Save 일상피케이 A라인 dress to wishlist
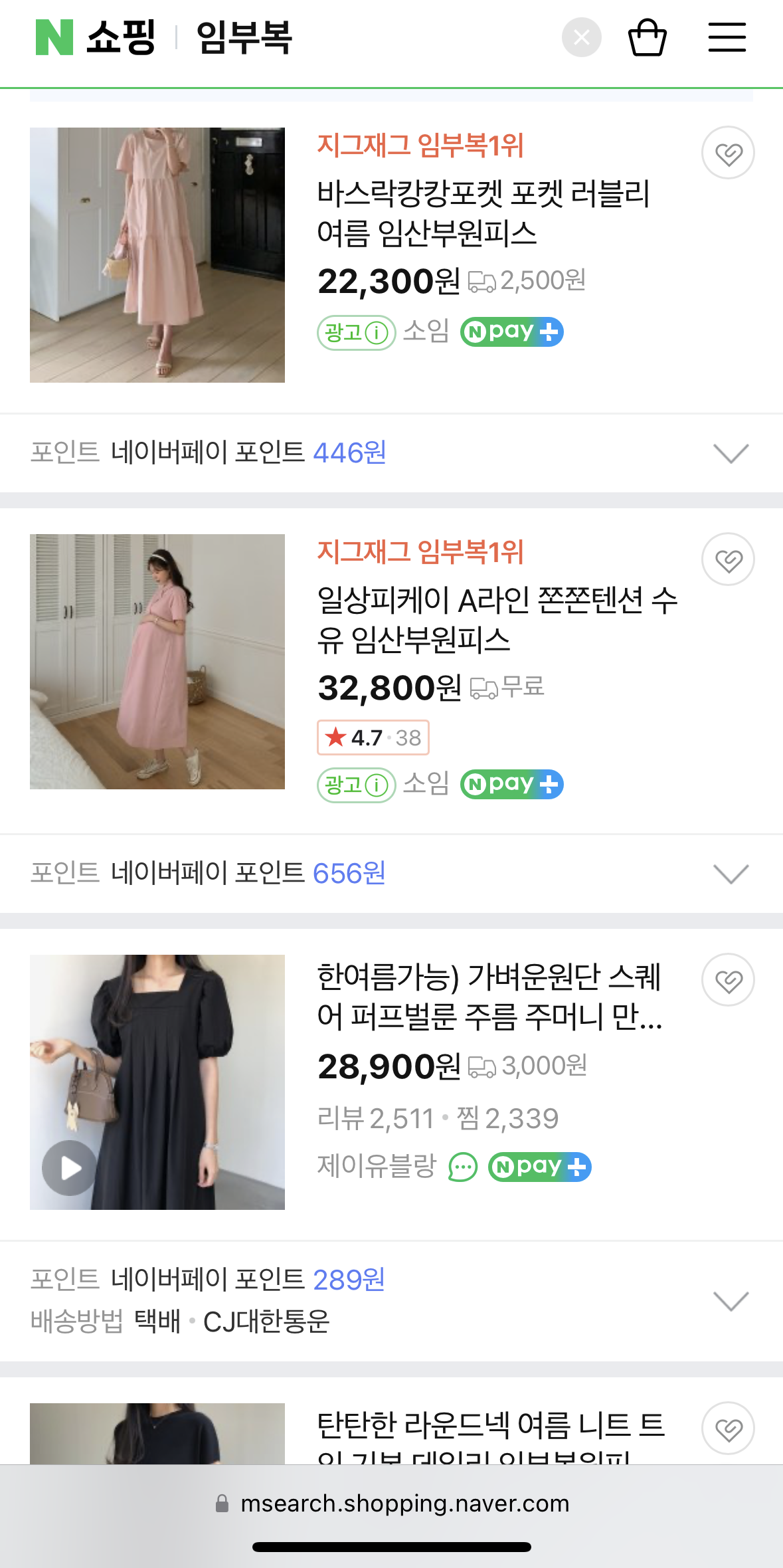Screen dimensions: 783x1568 pos(728,559)
